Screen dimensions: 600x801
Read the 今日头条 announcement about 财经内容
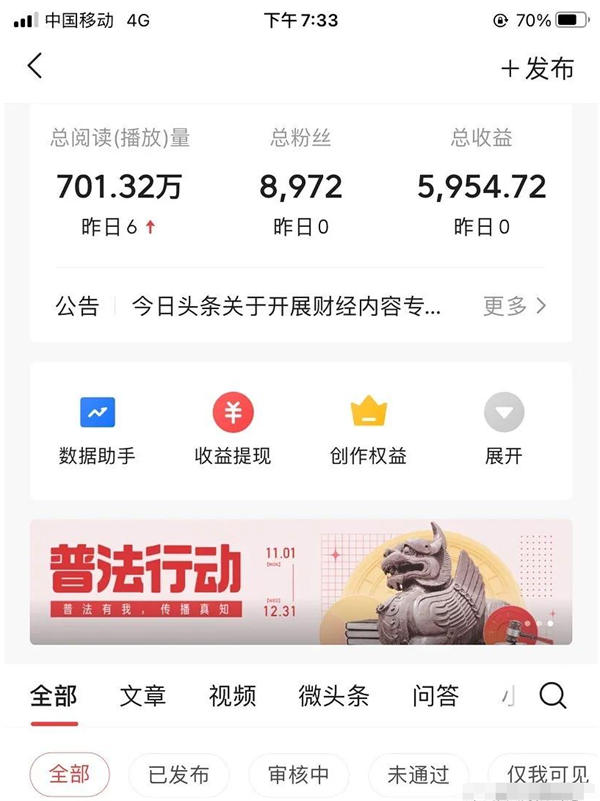coord(286,306)
